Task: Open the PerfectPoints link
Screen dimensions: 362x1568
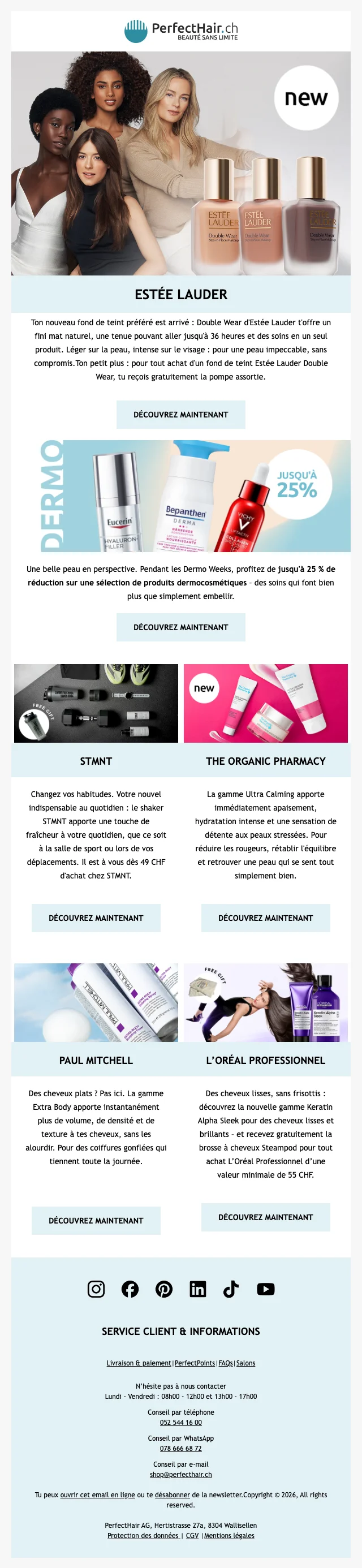Action: [x=195, y=1363]
